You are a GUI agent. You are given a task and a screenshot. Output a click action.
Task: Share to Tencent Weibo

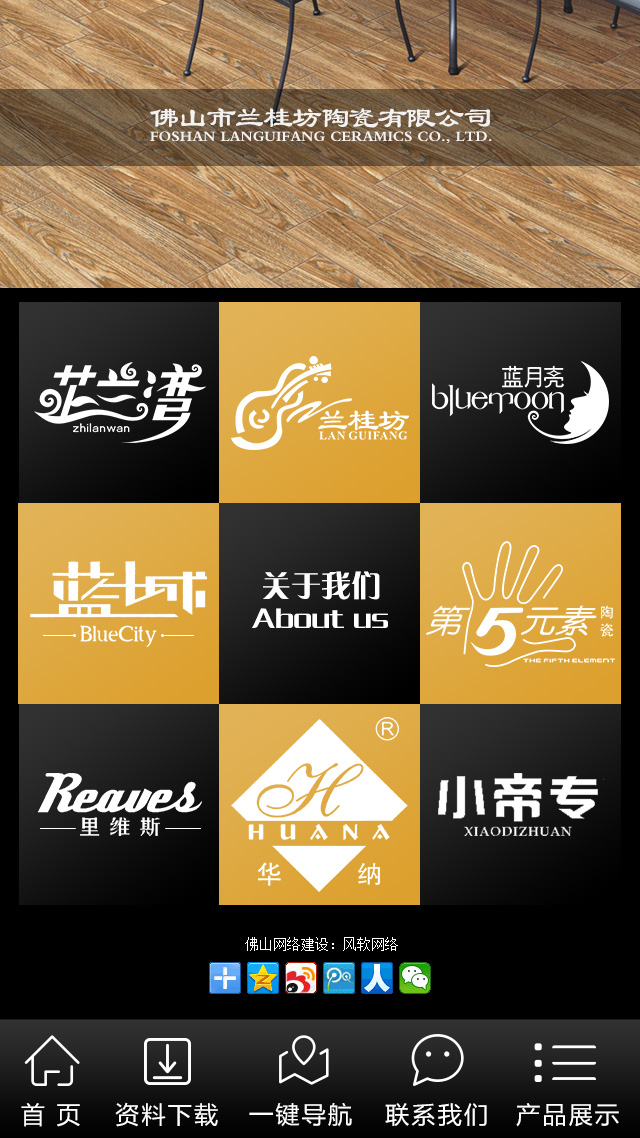(x=339, y=977)
